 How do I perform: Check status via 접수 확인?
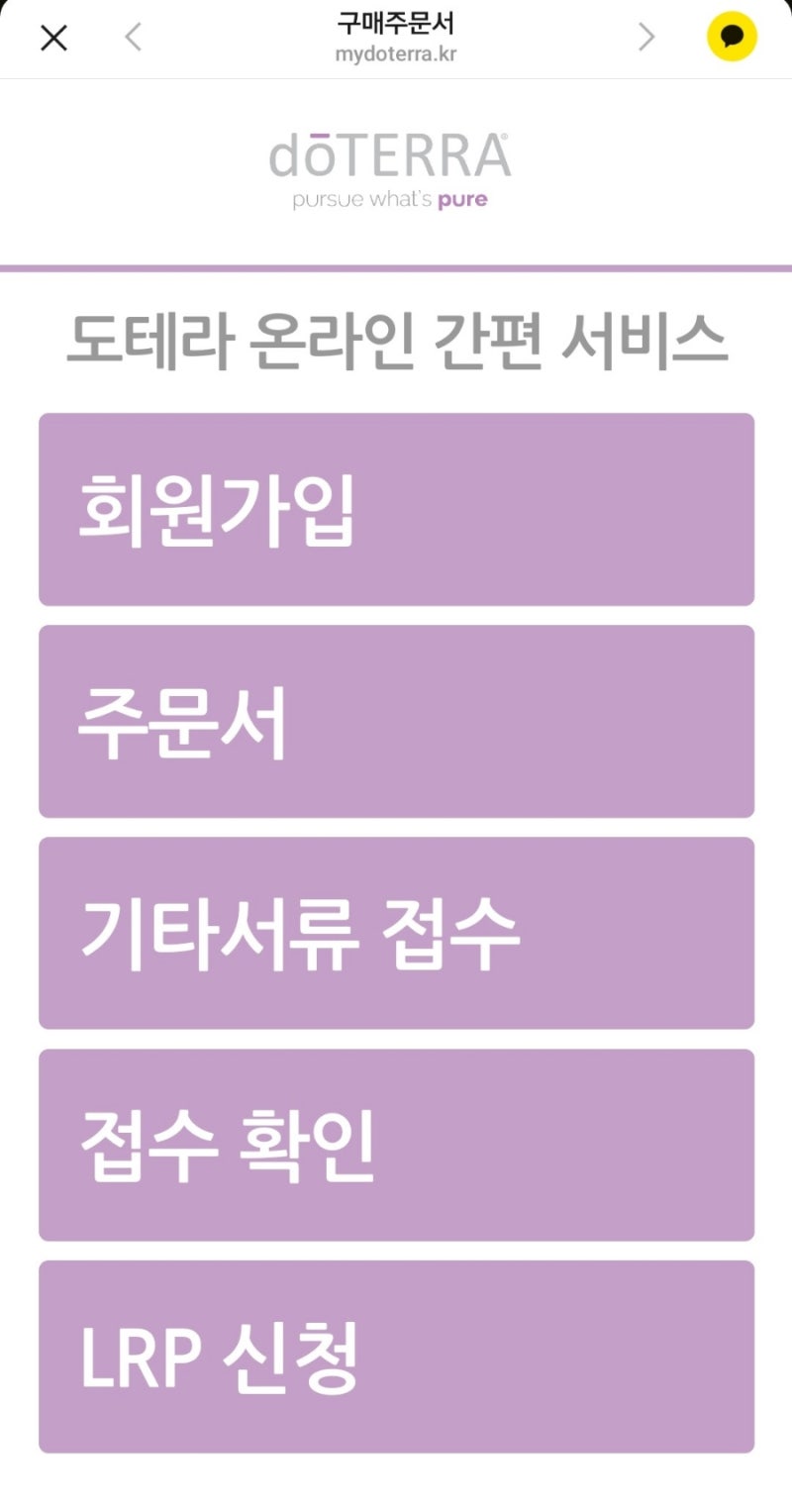point(396,1145)
